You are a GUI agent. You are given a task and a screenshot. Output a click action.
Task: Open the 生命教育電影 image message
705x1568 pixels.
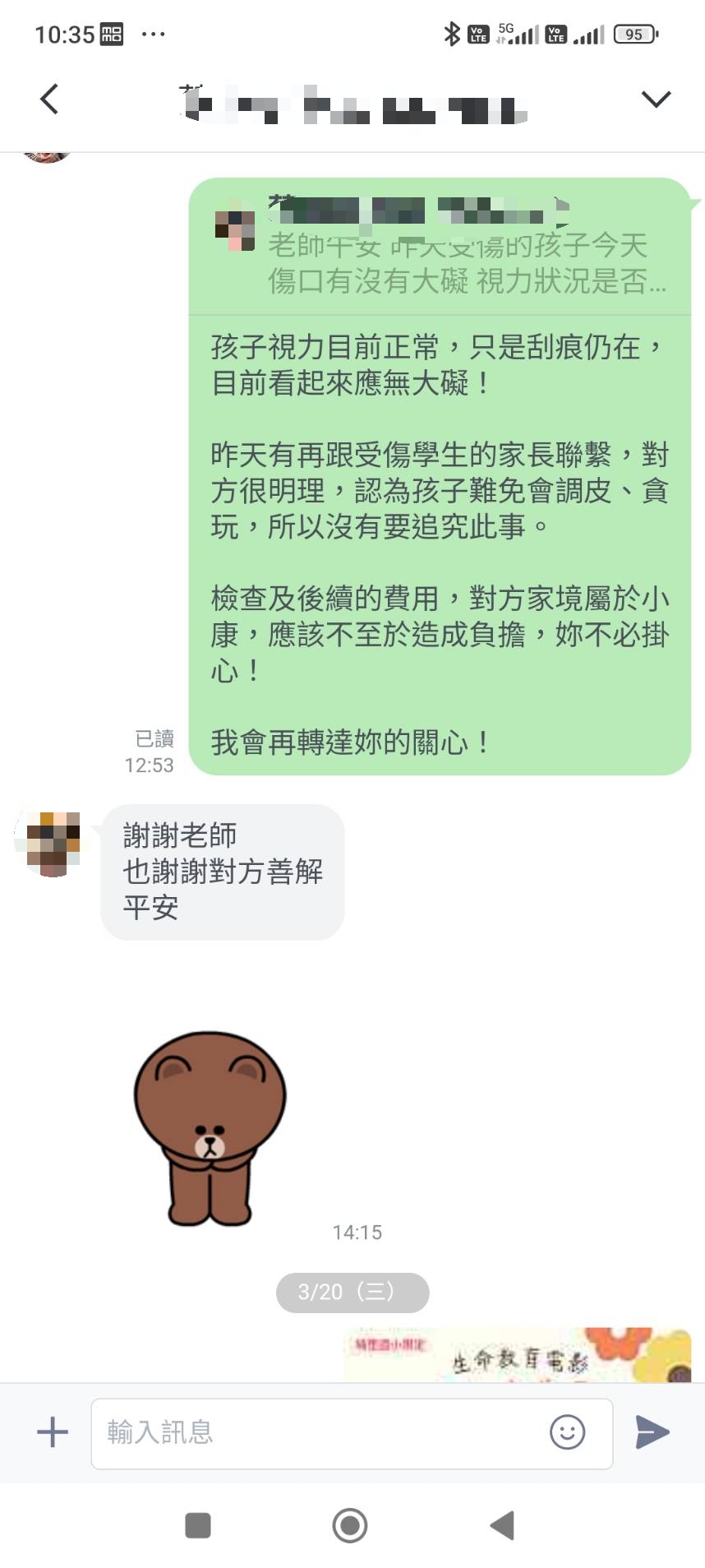[x=518, y=1355]
